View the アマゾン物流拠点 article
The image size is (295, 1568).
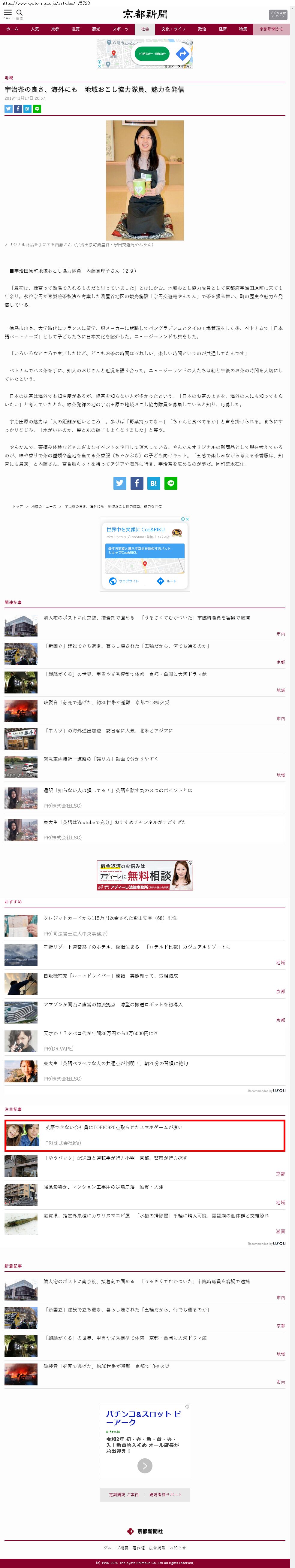[113, 1004]
